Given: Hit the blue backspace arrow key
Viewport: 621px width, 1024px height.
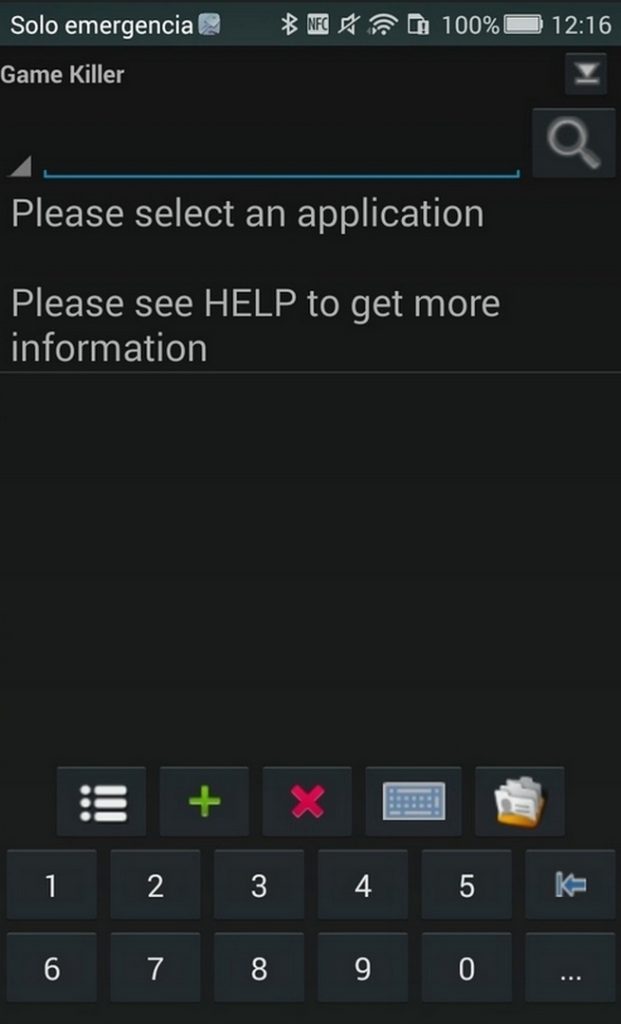Looking at the screenshot, I should (571, 885).
